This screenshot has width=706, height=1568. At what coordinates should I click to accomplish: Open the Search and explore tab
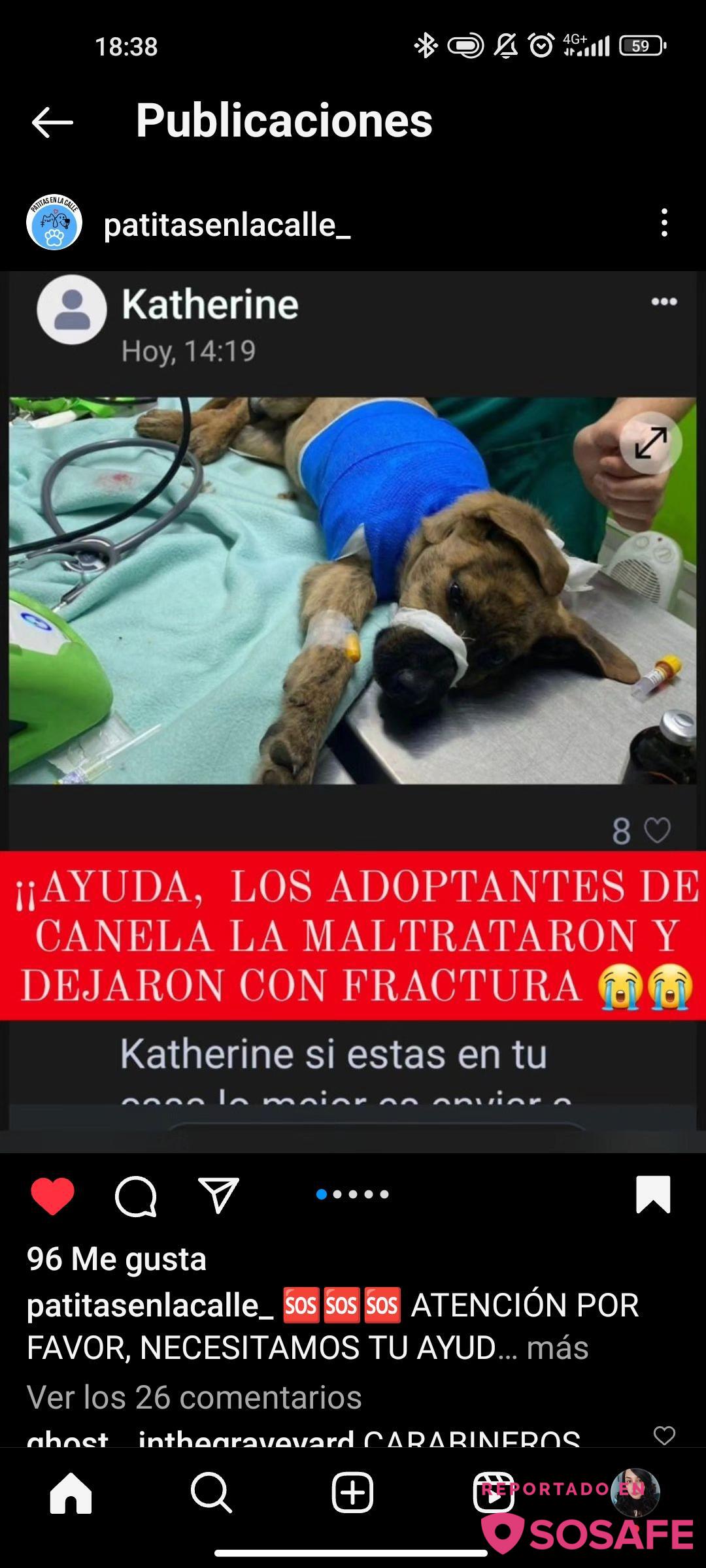pyautogui.click(x=211, y=1493)
